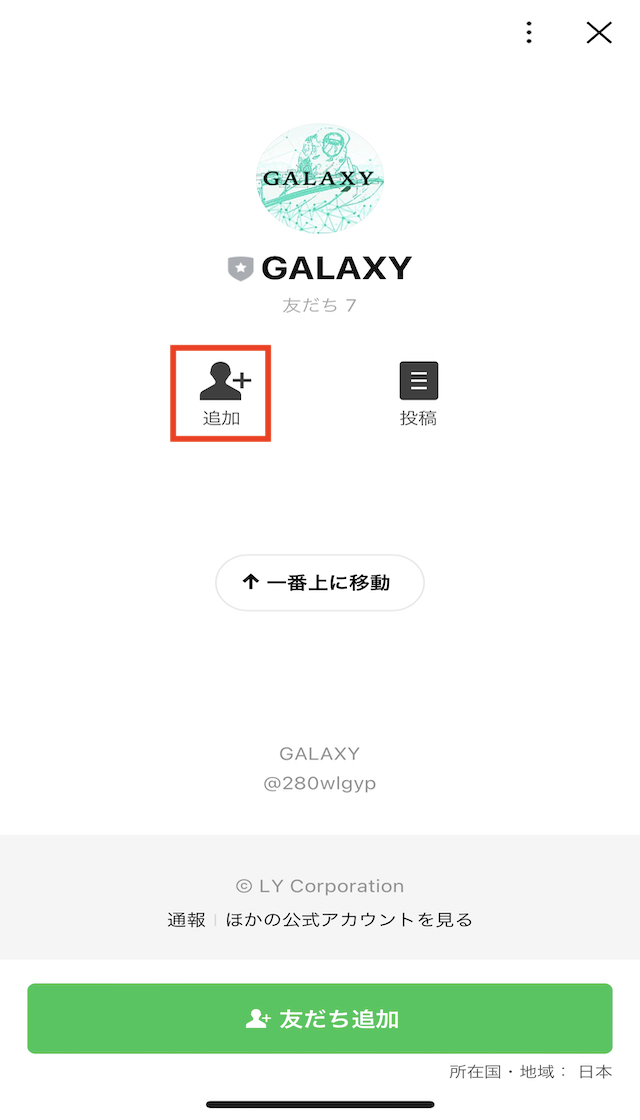Viewport: 640px width, 1120px height.
Task: Open the GALAXY profile picture
Action: coord(320,180)
